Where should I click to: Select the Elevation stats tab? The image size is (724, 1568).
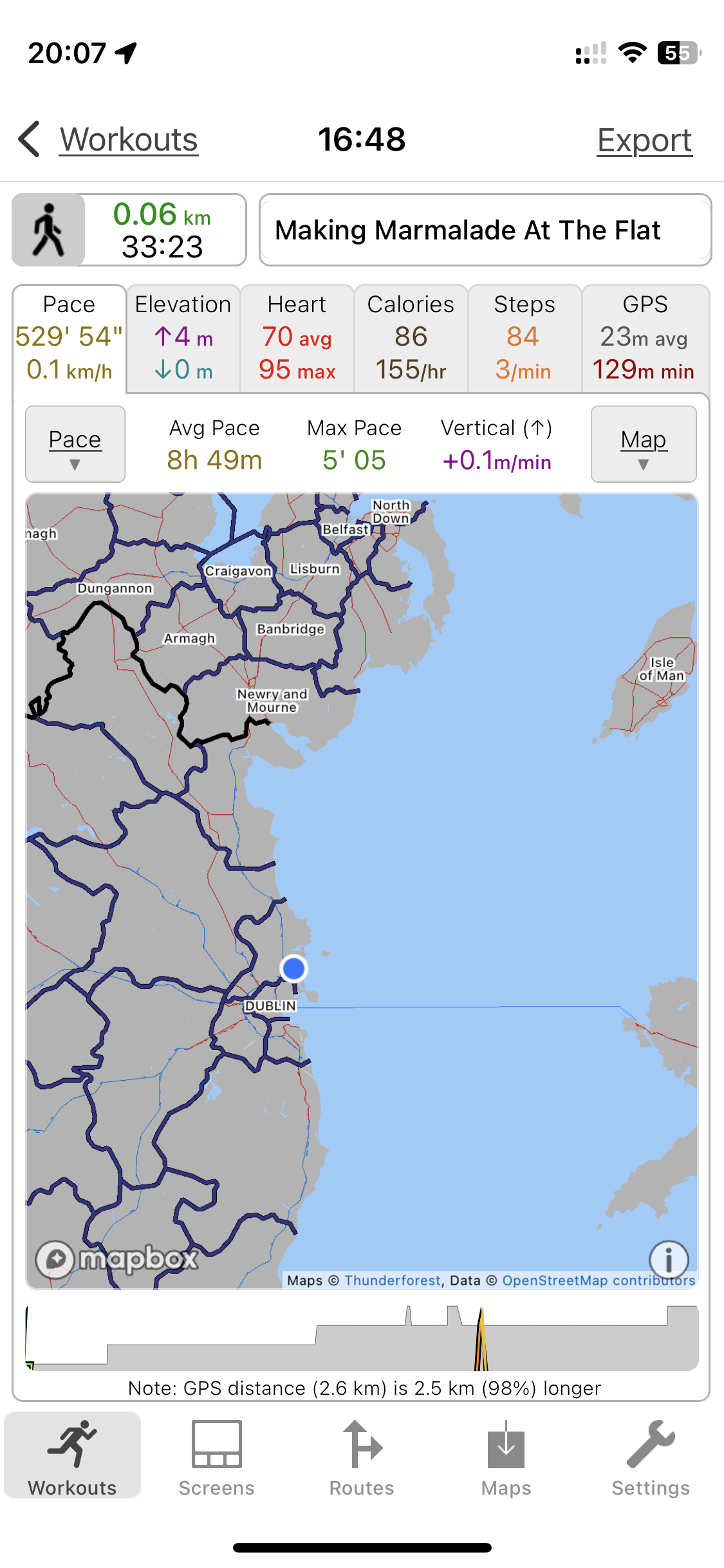pyautogui.click(x=183, y=338)
